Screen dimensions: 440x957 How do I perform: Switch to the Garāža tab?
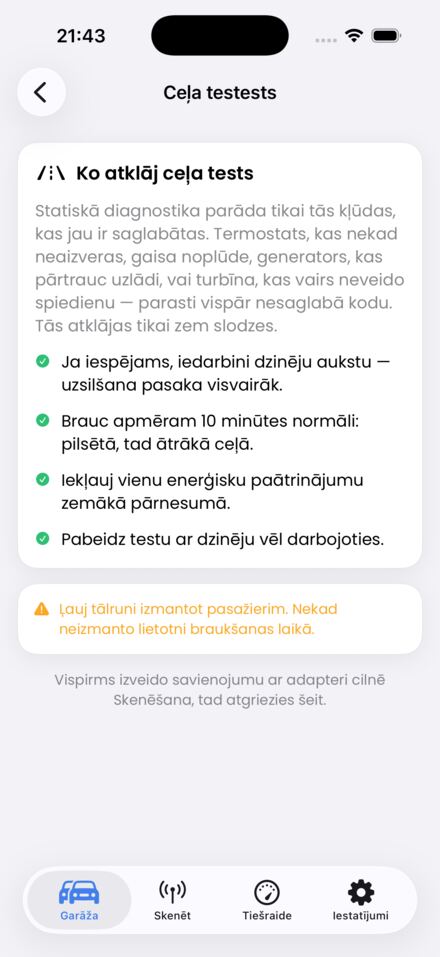click(79, 900)
